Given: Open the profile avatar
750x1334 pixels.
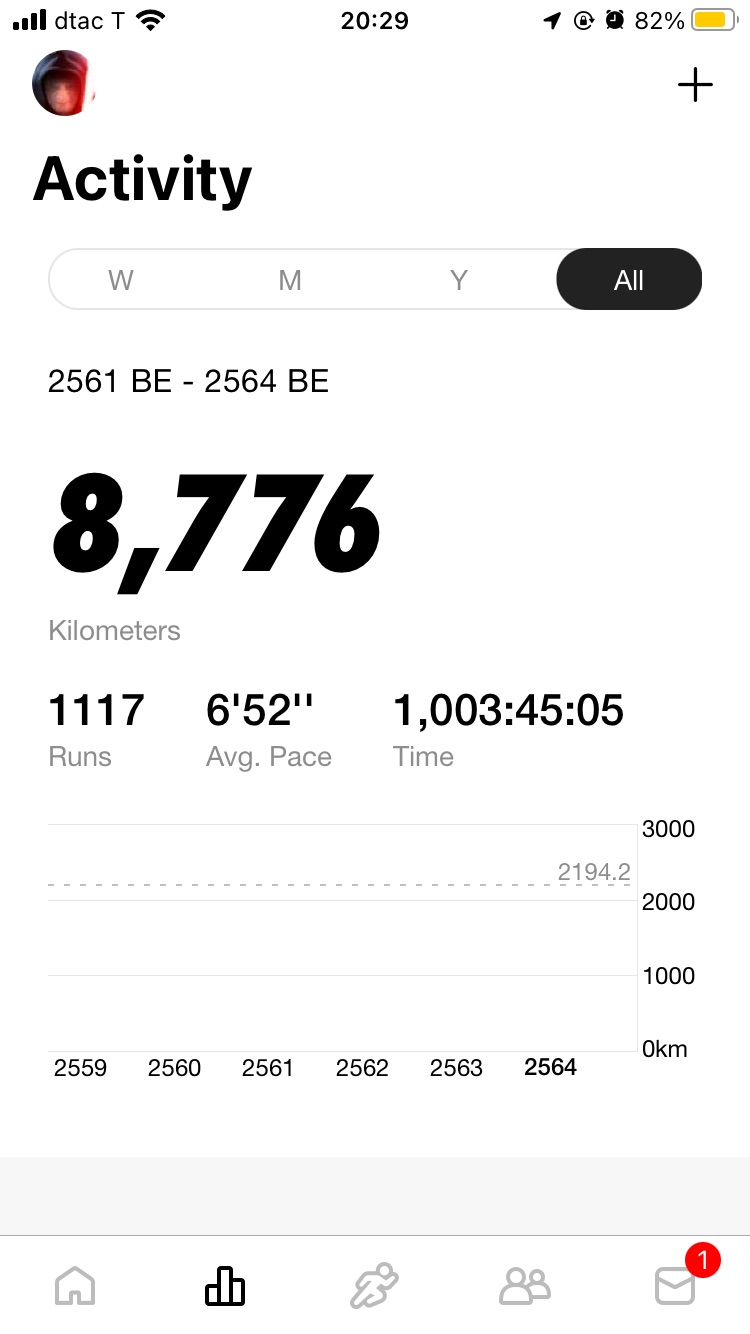Looking at the screenshot, I should pos(64,84).
